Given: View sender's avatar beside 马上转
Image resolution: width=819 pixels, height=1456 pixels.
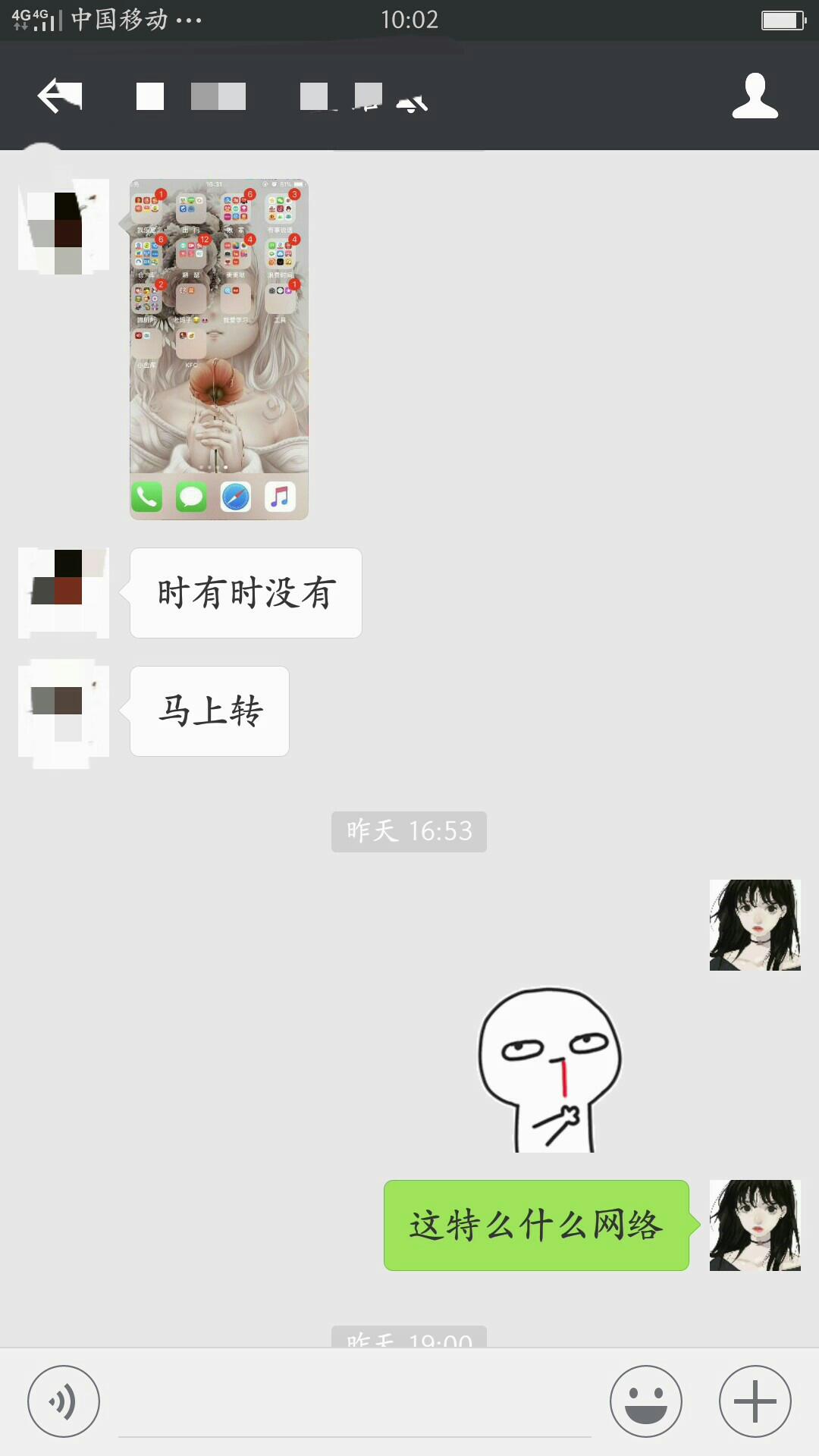Looking at the screenshot, I should (x=64, y=711).
